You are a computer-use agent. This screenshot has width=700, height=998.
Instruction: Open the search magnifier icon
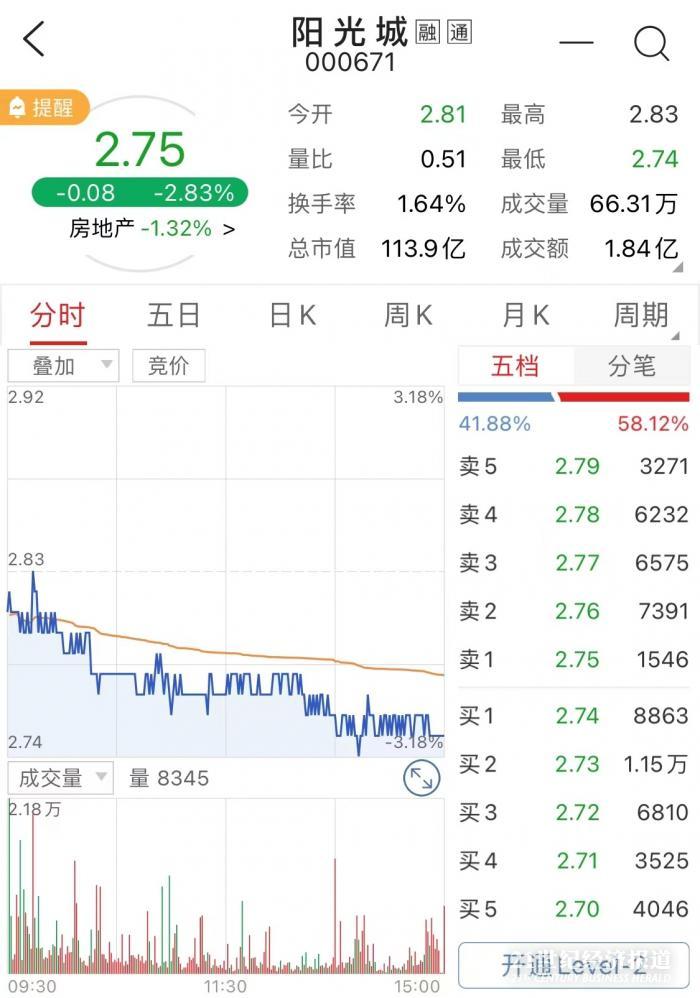tap(651, 43)
